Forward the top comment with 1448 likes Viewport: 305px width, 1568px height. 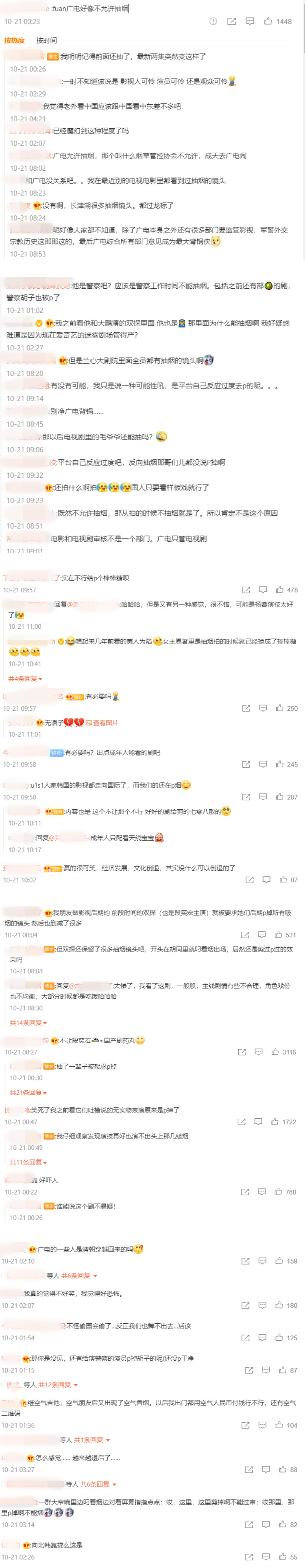tap(231, 21)
